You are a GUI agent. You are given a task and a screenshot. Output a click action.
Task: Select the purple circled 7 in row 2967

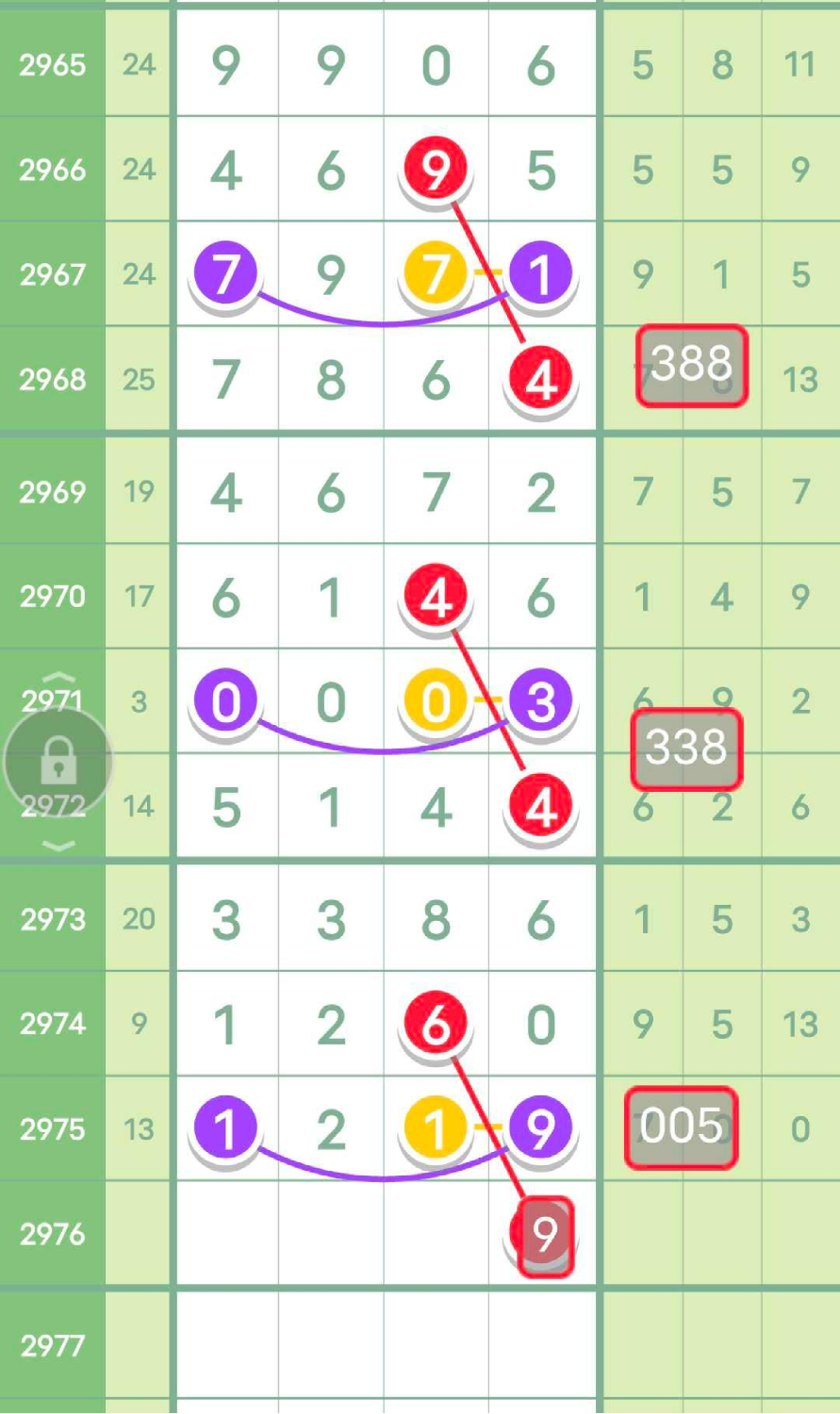(225, 274)
